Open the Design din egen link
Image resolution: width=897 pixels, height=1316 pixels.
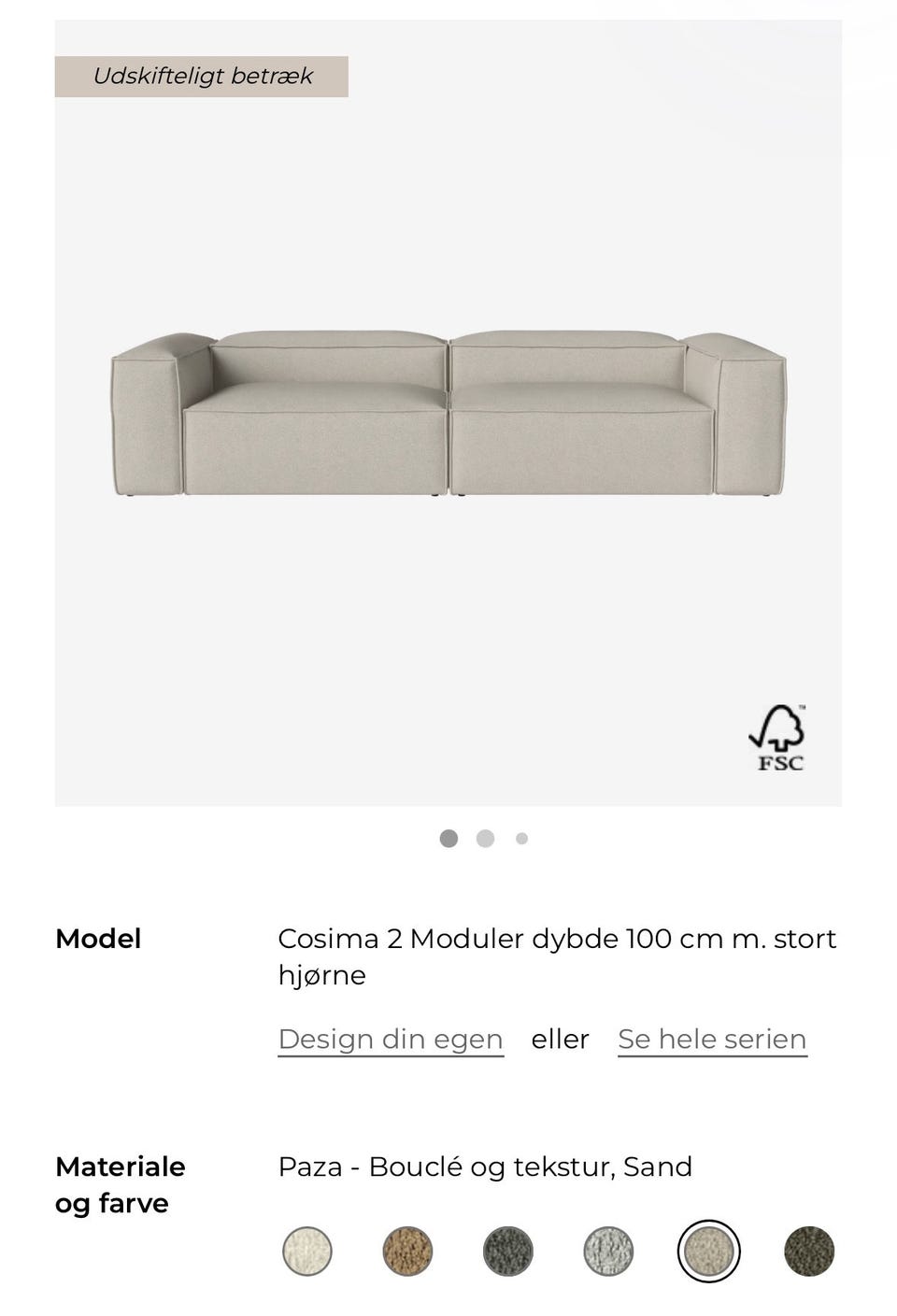[389, 1039]
